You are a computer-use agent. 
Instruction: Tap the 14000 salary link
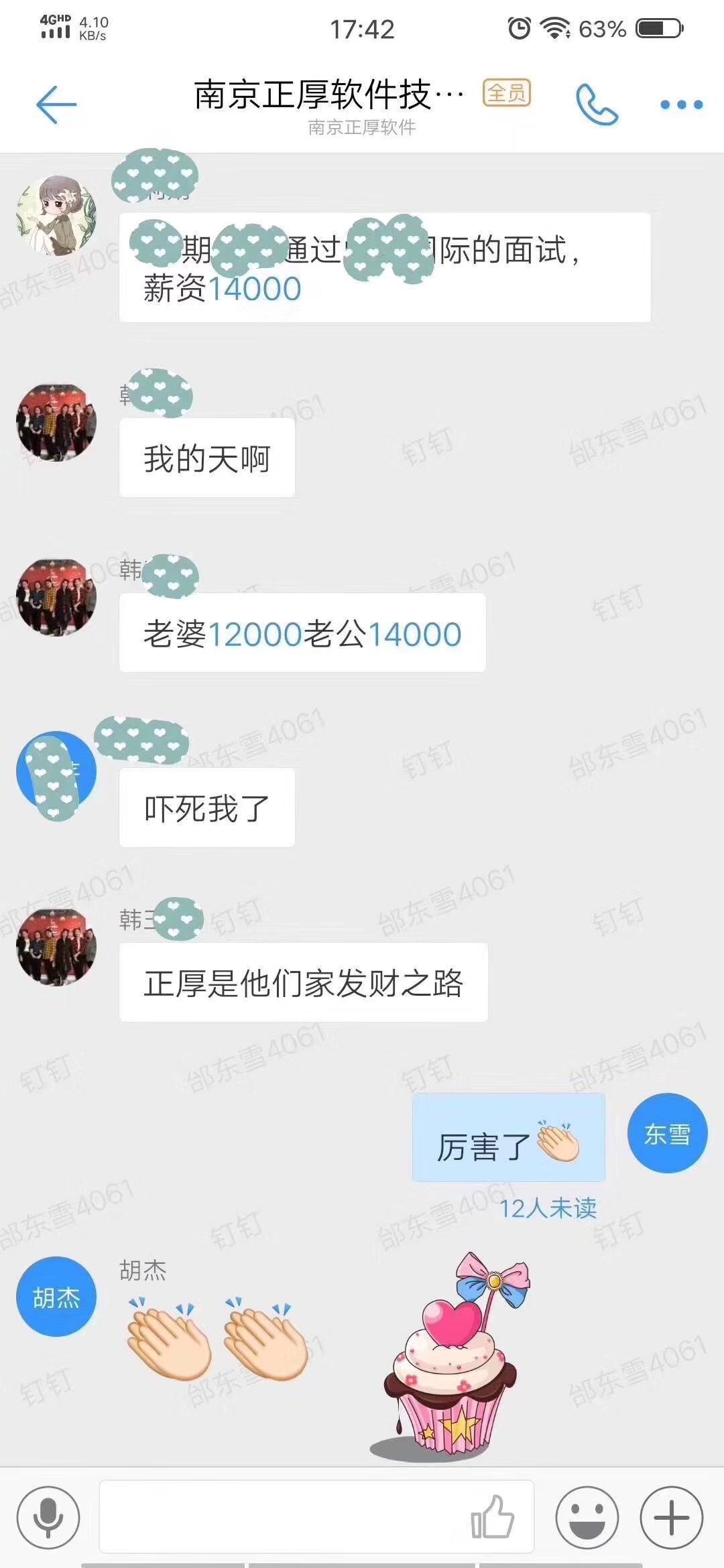coord(255,289)
